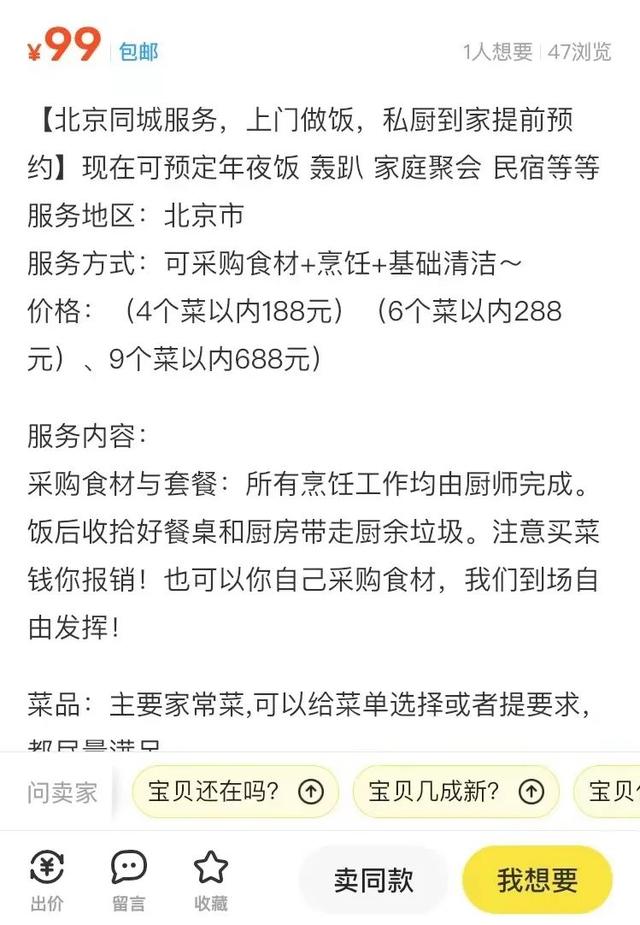640x925 pixels.
Task: Open the 问卖家 ask seller field
Action: (x=62, y=793)
